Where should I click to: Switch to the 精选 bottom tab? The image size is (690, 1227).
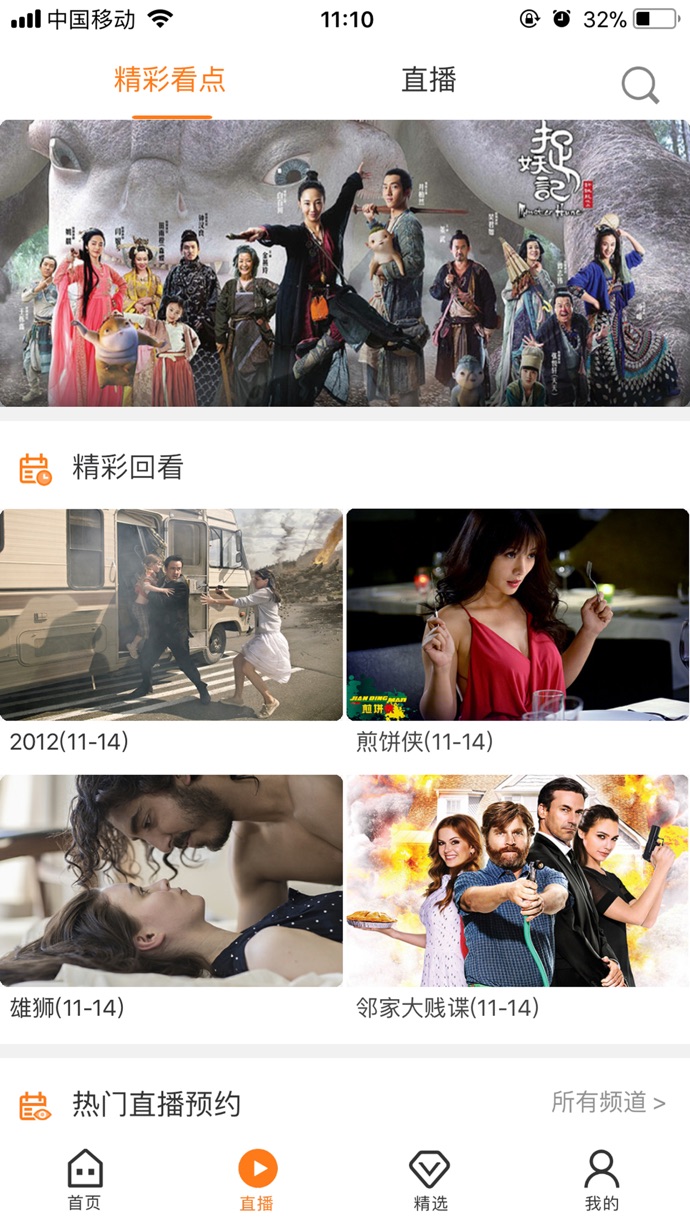pos(430,1180)
